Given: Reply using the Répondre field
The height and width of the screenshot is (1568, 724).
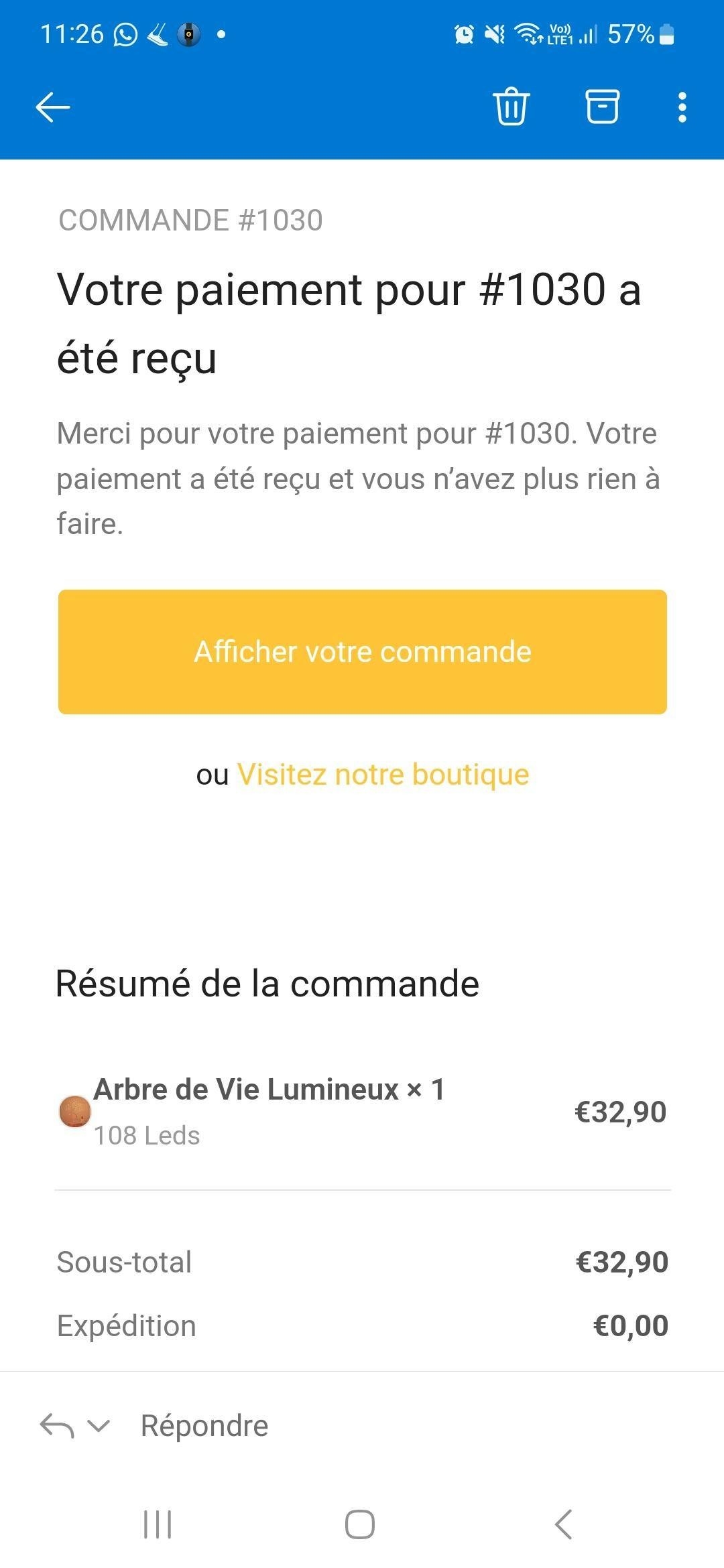Looking at the screenshot, I should tap(204, 1425).
